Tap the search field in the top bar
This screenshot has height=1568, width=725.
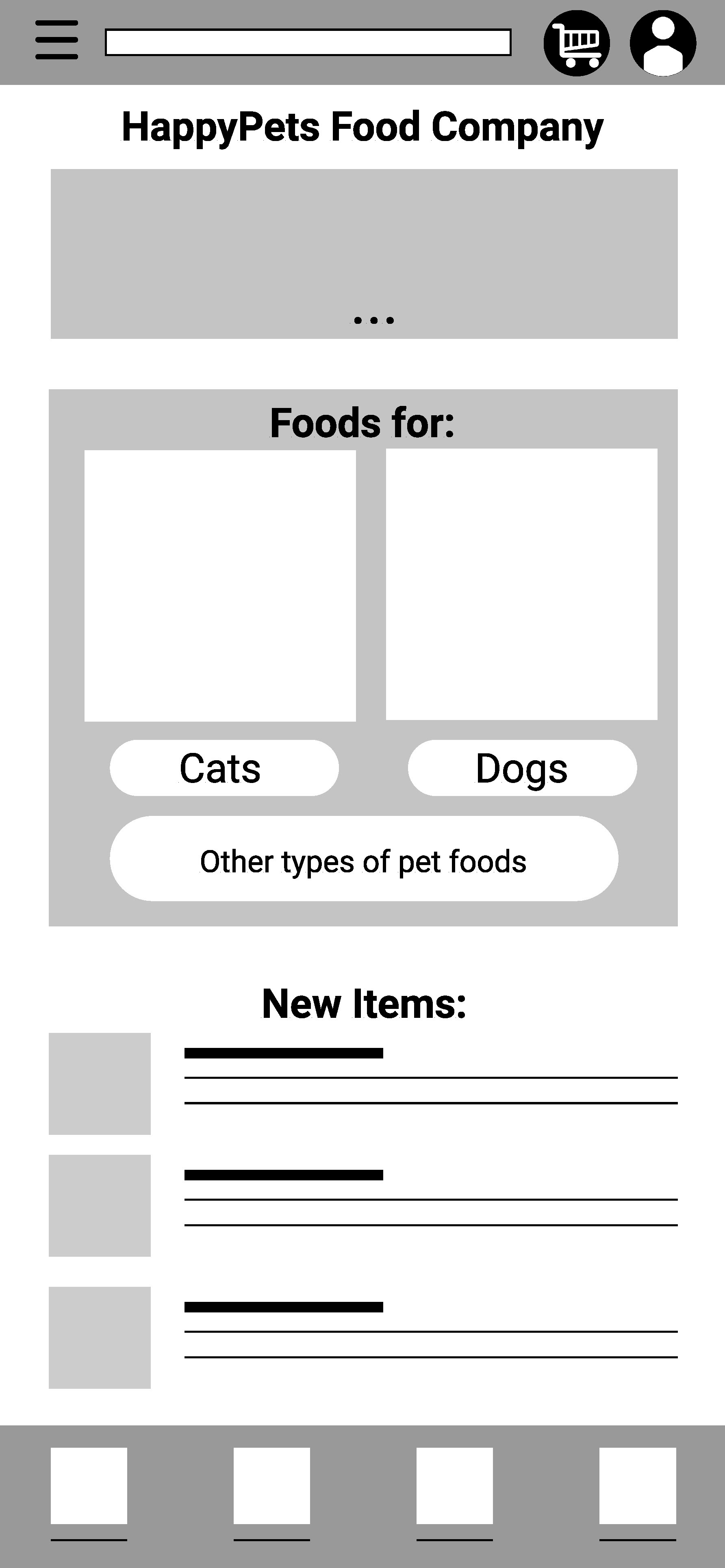[x=307, y=43]
